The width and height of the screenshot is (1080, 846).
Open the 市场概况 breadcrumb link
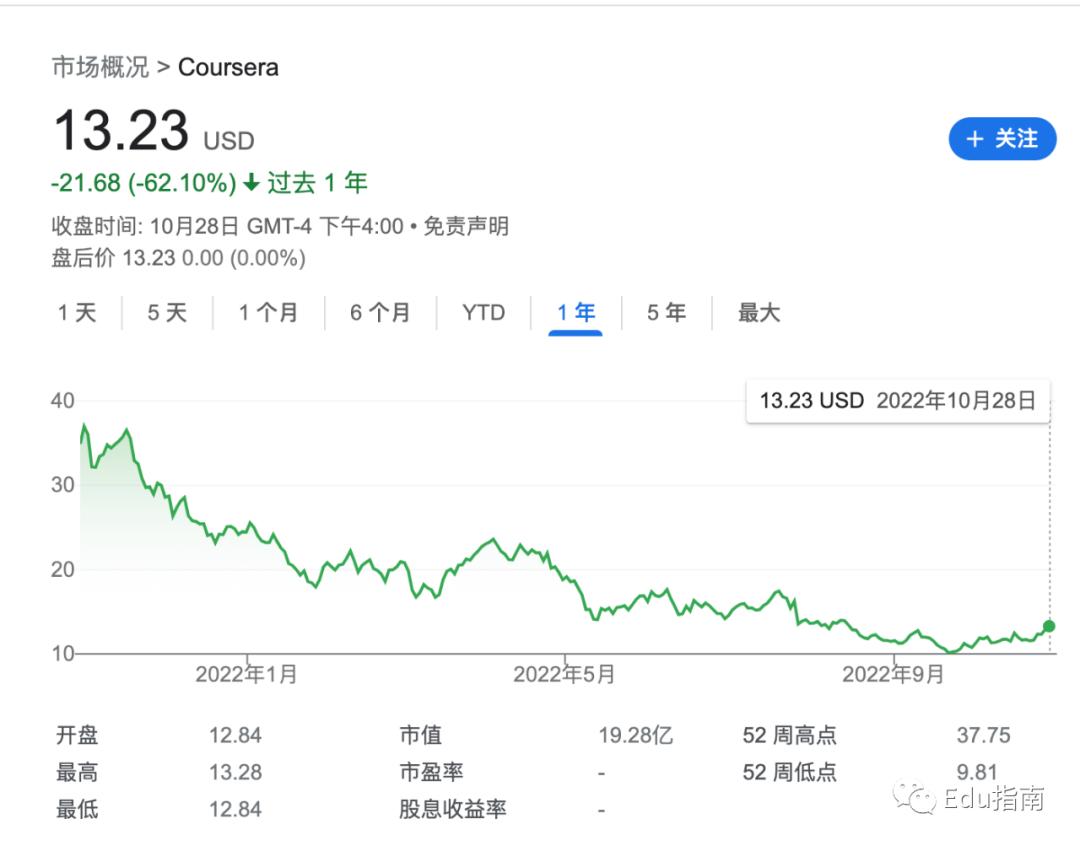(99, 67)
